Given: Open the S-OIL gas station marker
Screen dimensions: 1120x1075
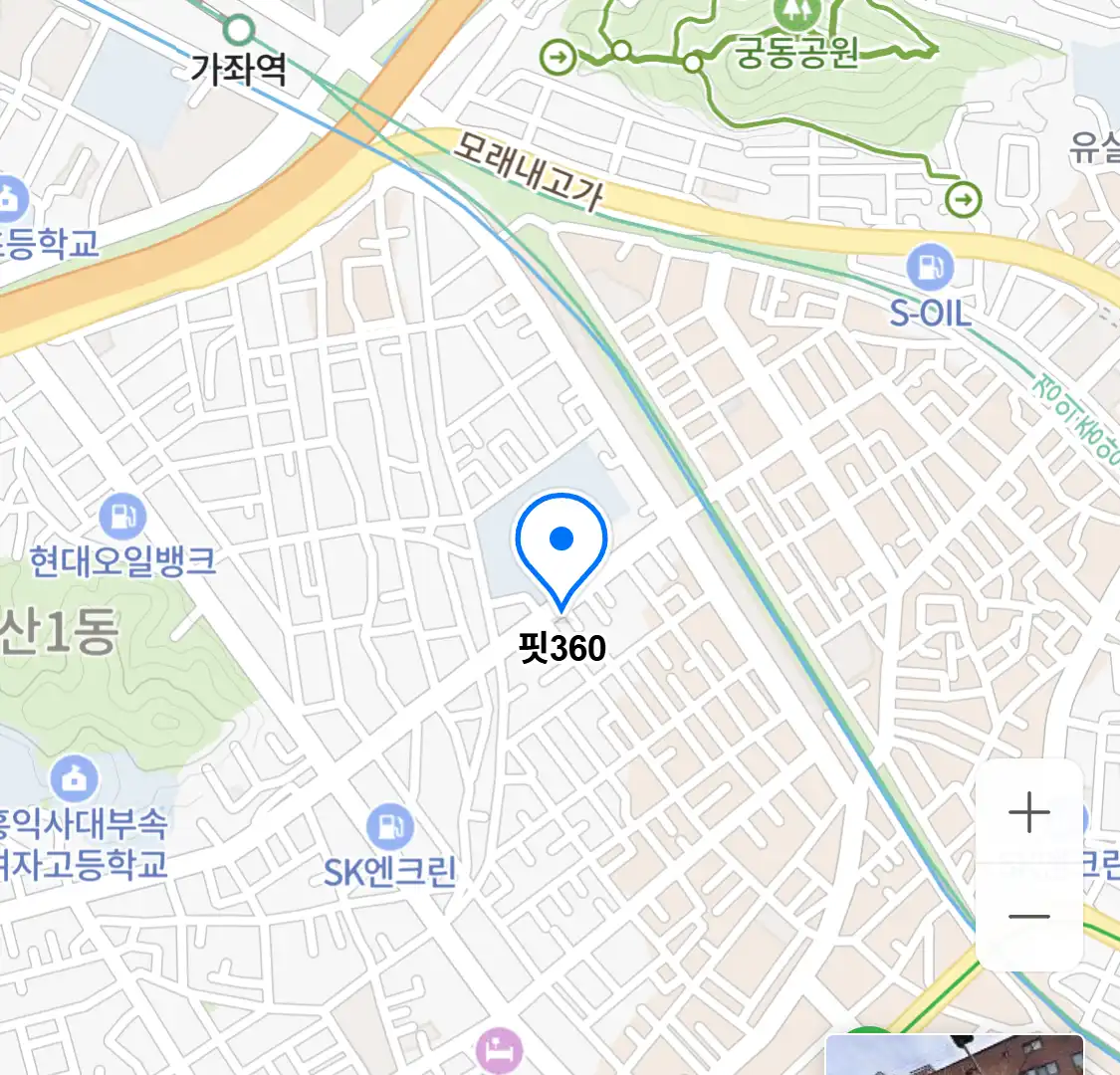Looking at the screenshot, I should coord(930,267).
